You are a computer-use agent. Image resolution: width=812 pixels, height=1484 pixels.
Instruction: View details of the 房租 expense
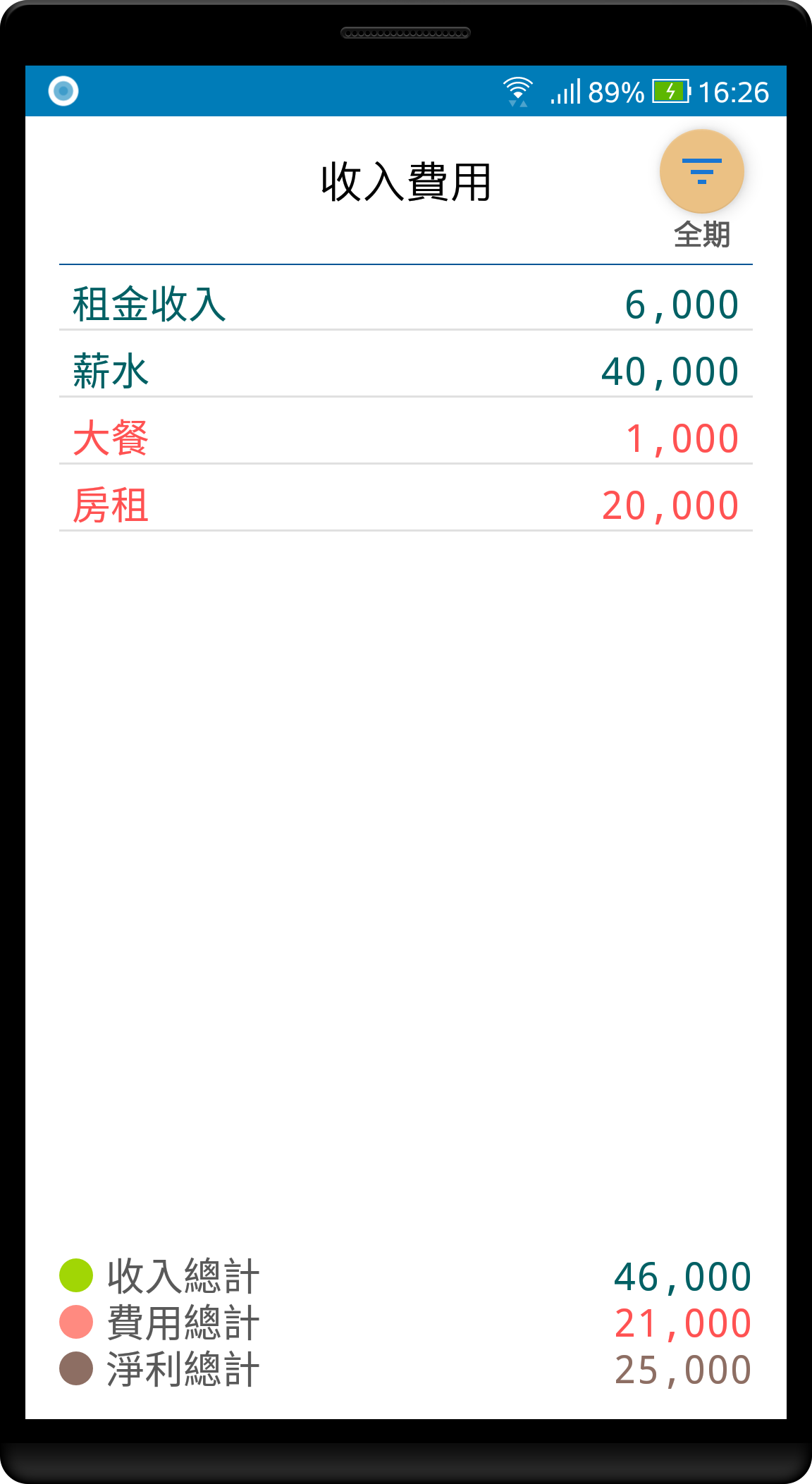point(406,498)
